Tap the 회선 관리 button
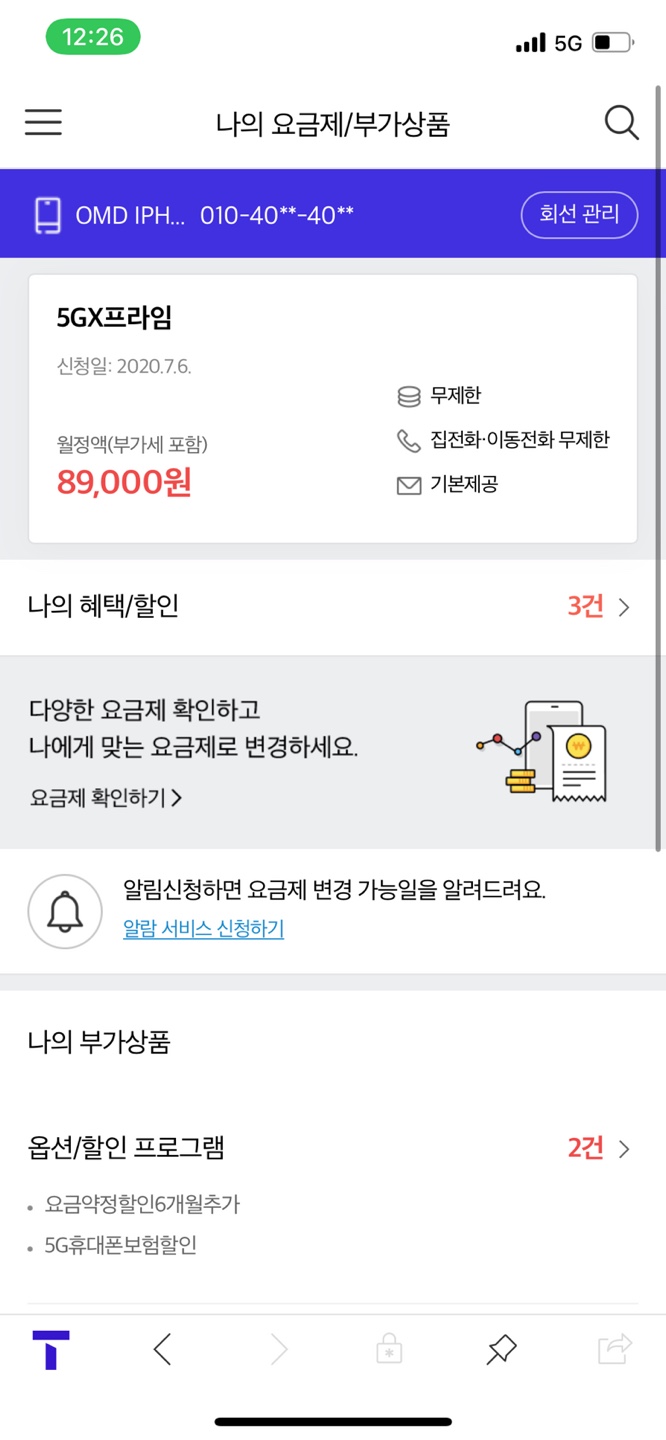Screen dimensions: 666x1440 [x=579, y=214]
